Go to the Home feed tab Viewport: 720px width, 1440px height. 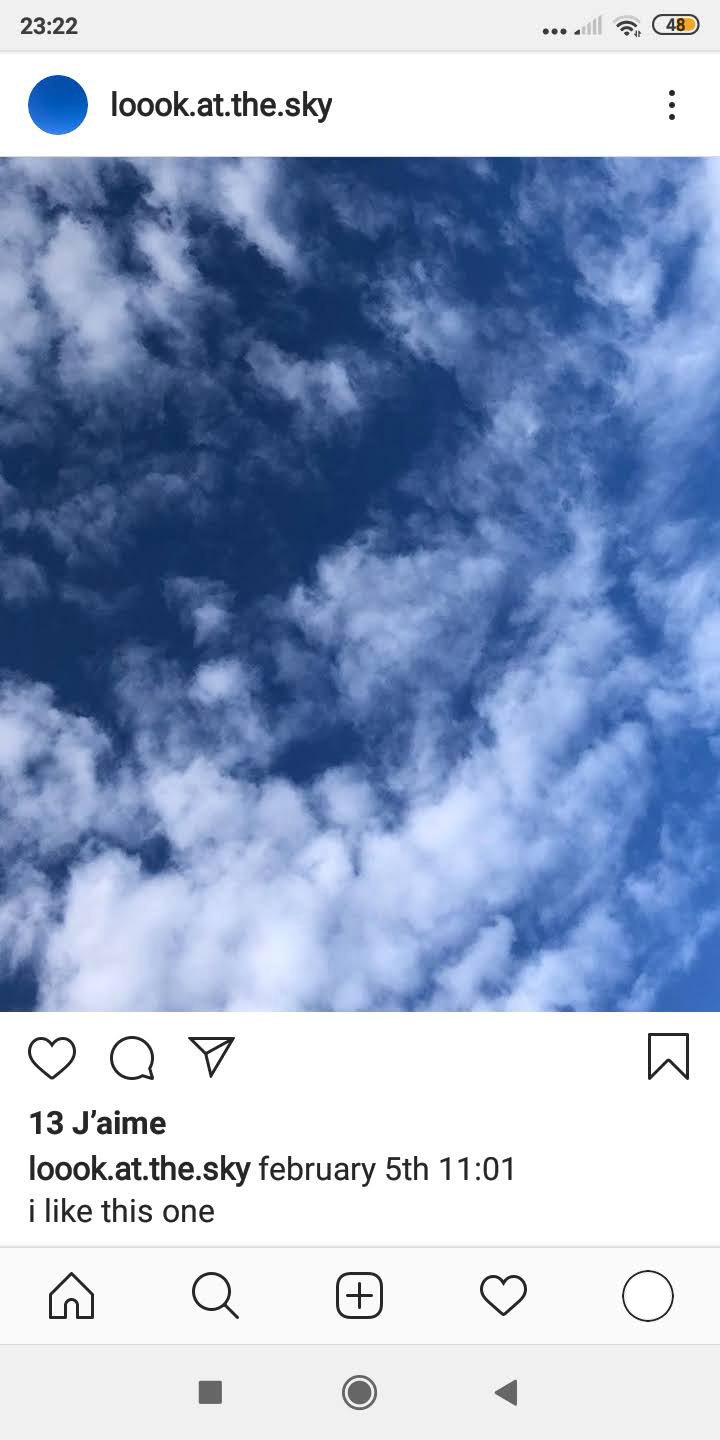[72, 1297]
